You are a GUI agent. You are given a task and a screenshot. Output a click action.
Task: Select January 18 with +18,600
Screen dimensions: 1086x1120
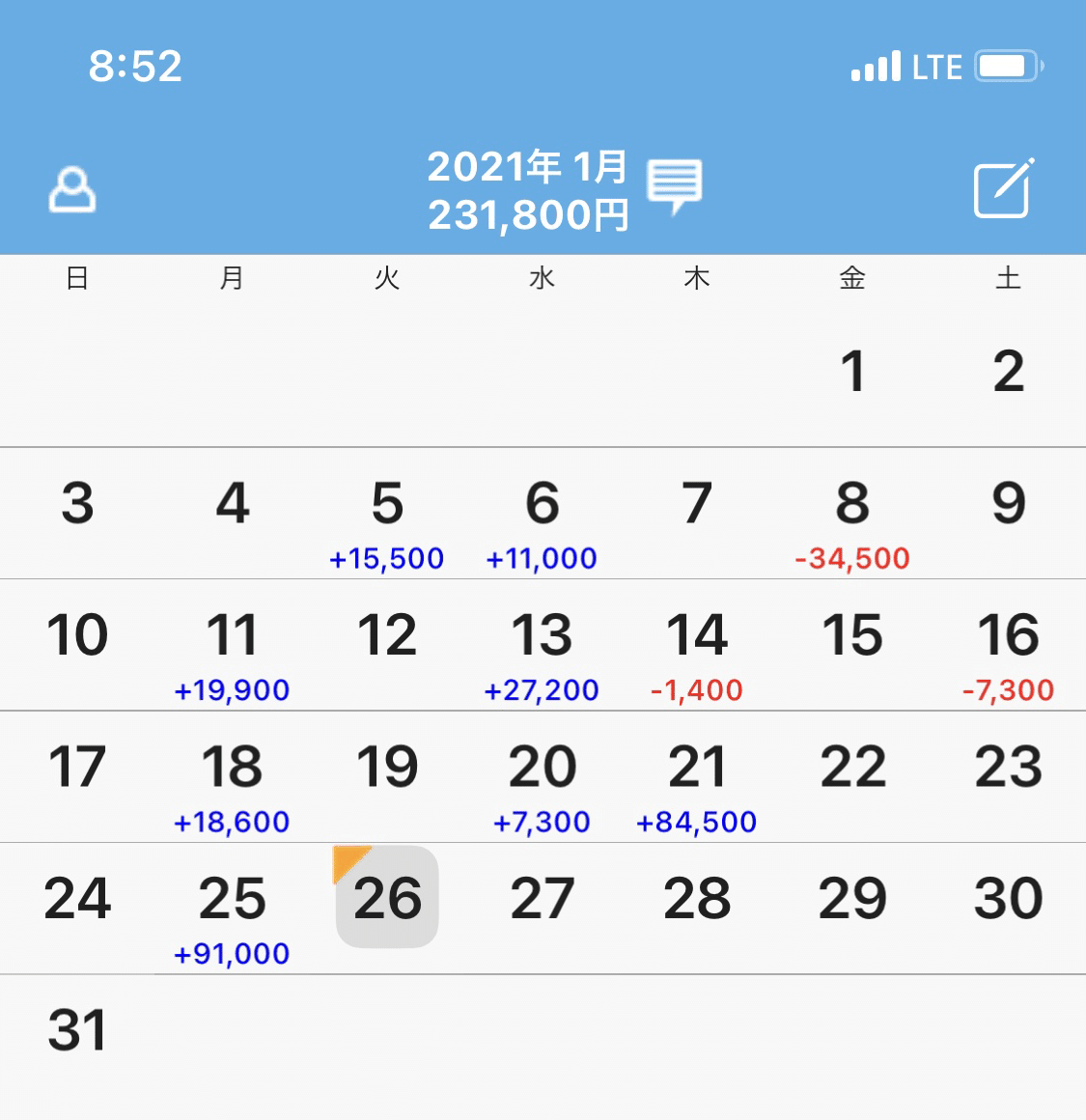232,785
